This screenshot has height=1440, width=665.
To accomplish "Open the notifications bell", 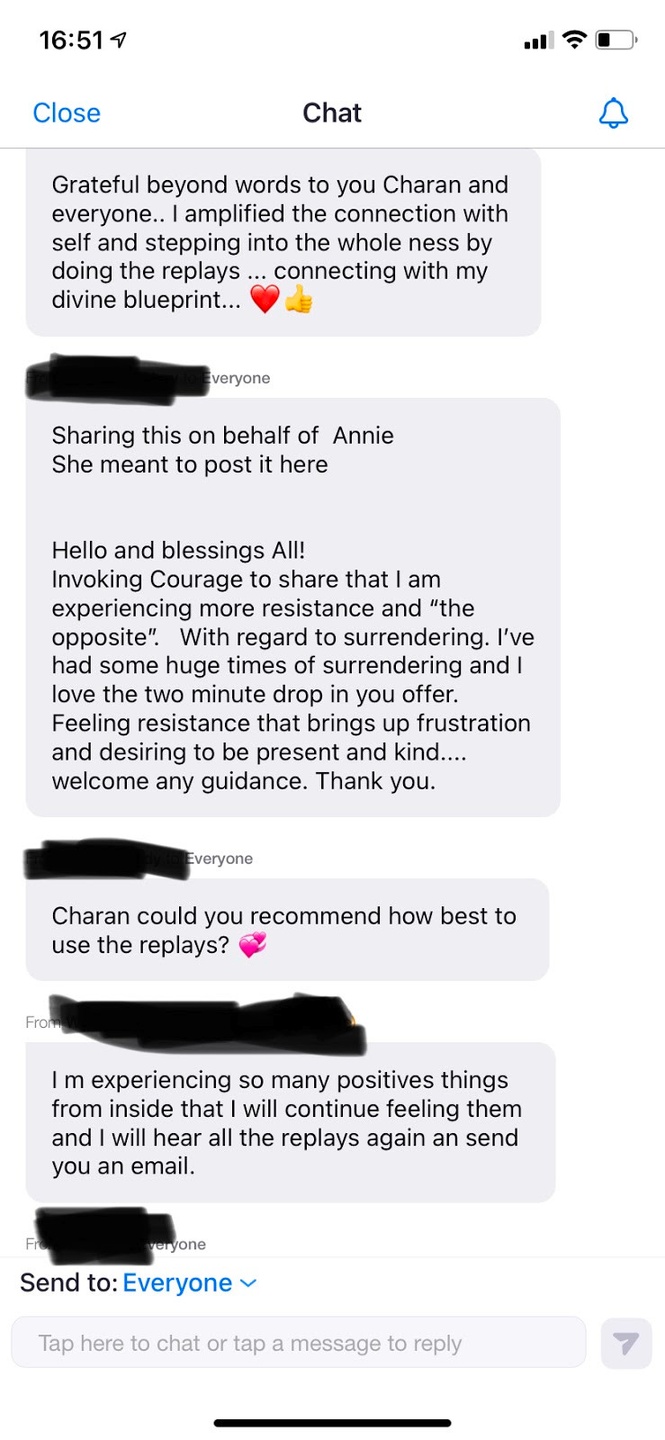I will 613,113.
